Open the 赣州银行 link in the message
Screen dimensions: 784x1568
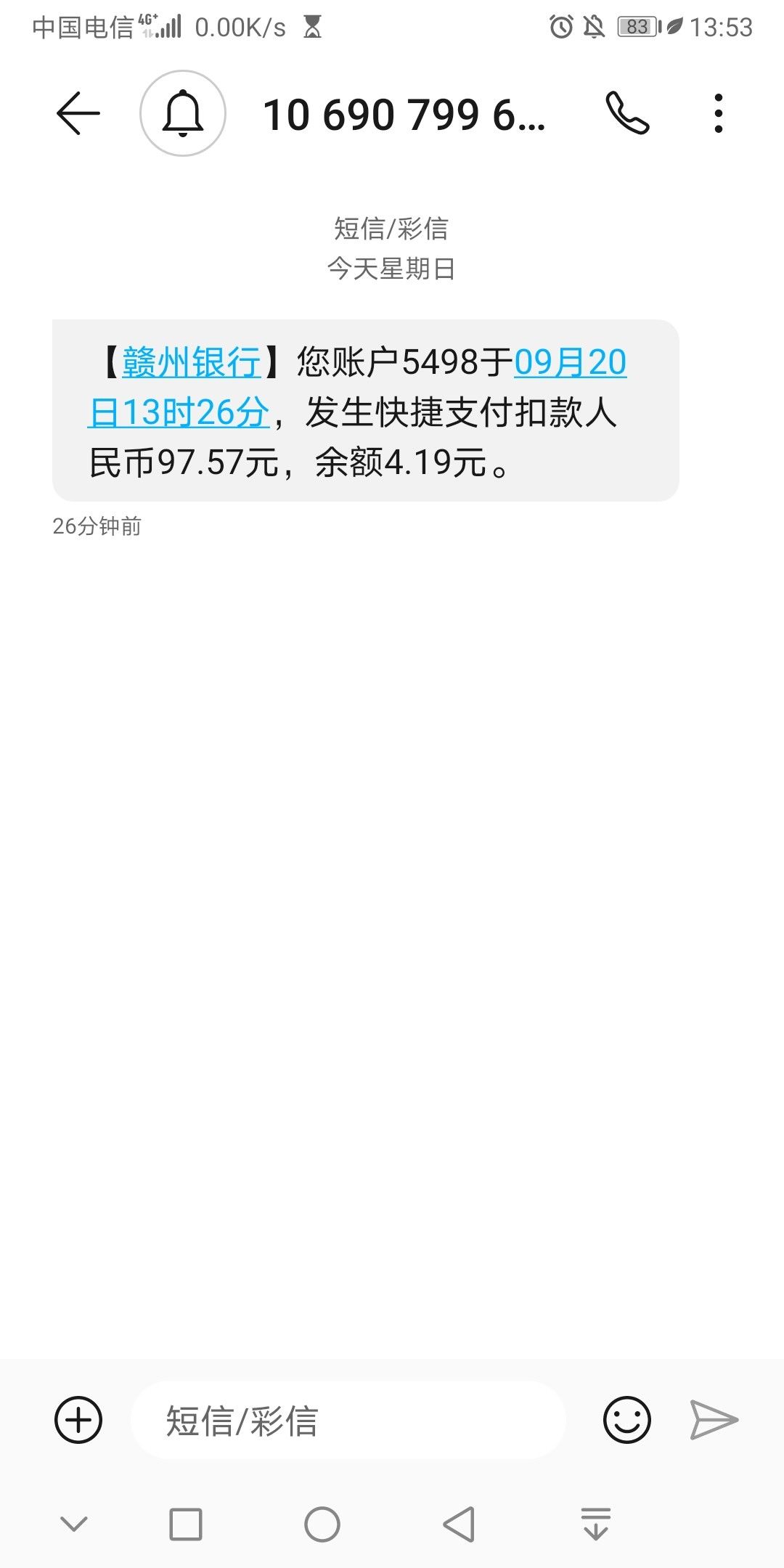coord(192,362)
